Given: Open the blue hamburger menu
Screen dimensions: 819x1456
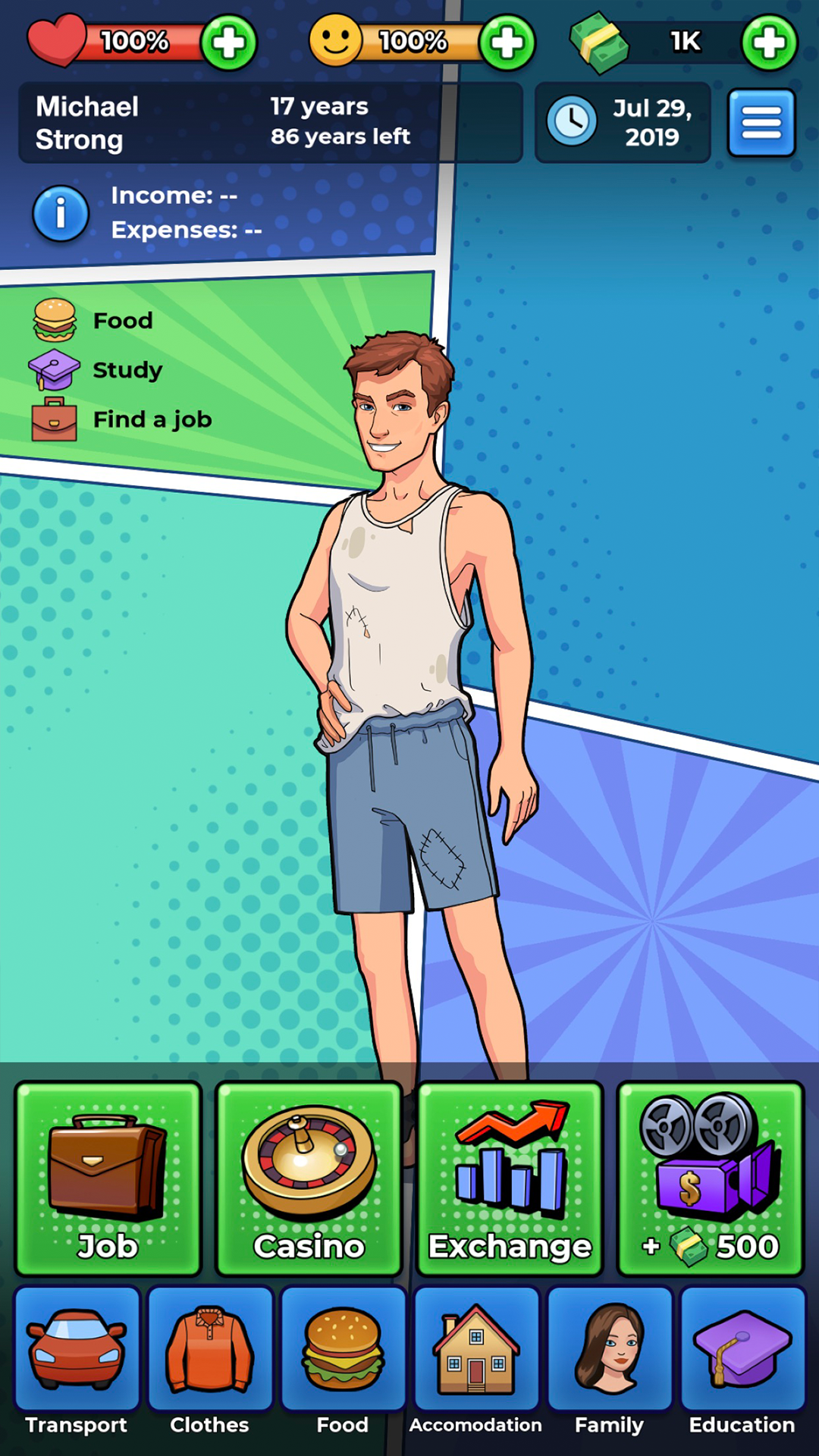Looking at the screenshot, I should point(761,123).
